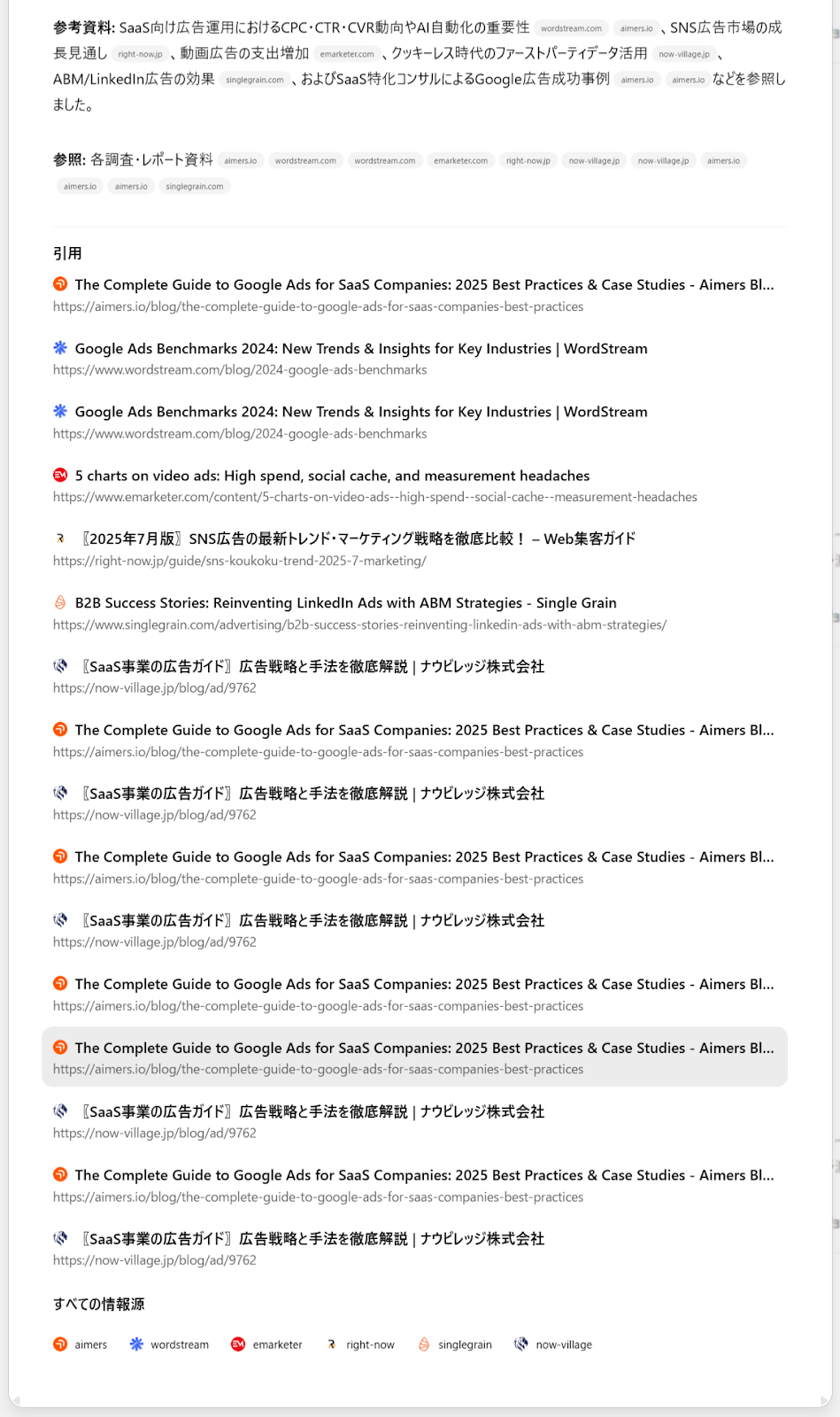Screen dimensions: 840x1417
Task: Tap now-village.jp chip after ファーストパーティデータ活用
Action: [x=683, y=54]
